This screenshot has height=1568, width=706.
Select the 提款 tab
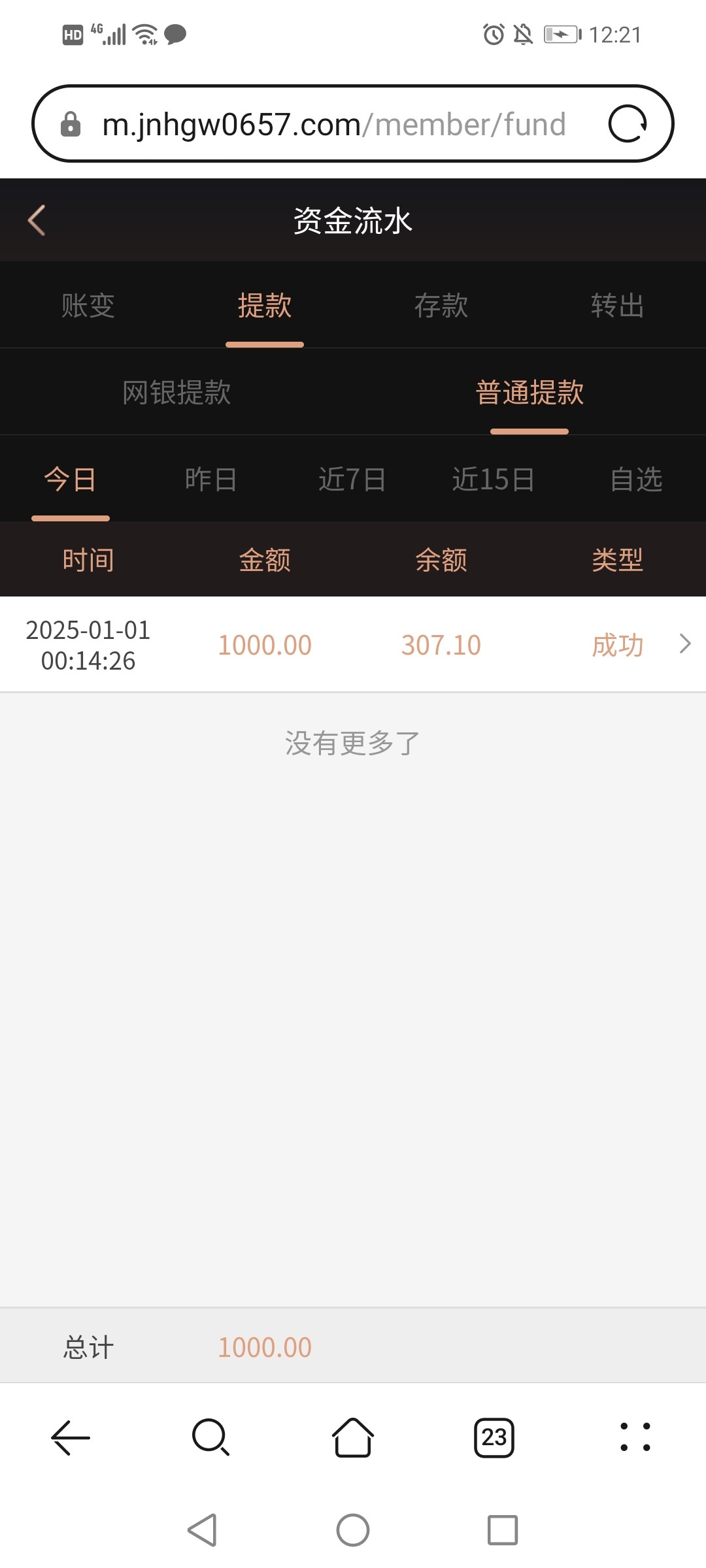coord(265,305)
